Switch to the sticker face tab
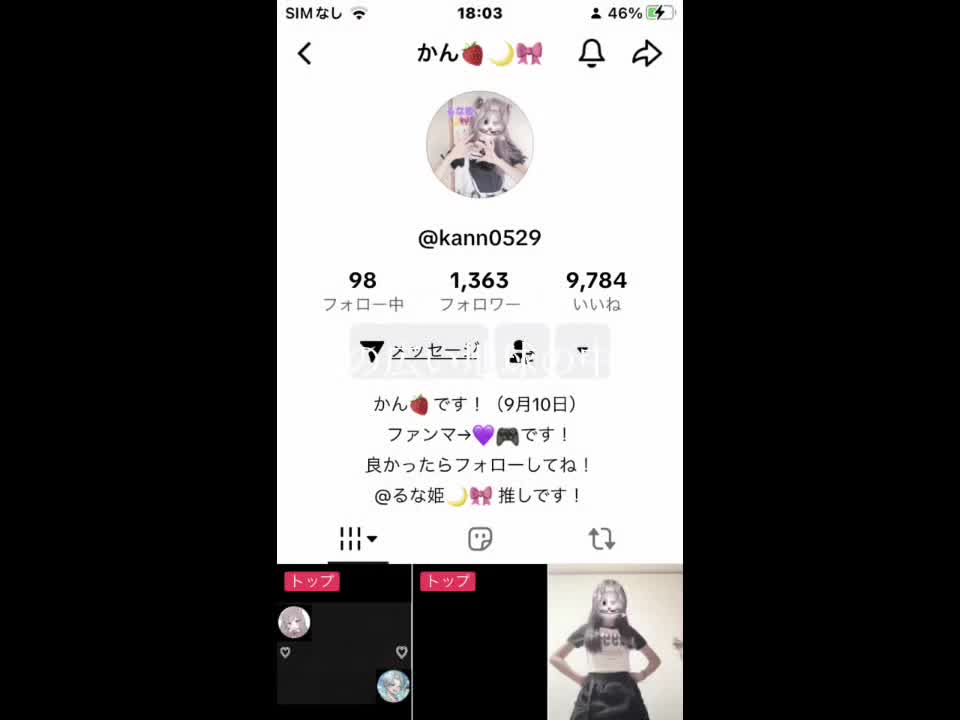This screenshot has width=960, height=720. coord(480,539)
